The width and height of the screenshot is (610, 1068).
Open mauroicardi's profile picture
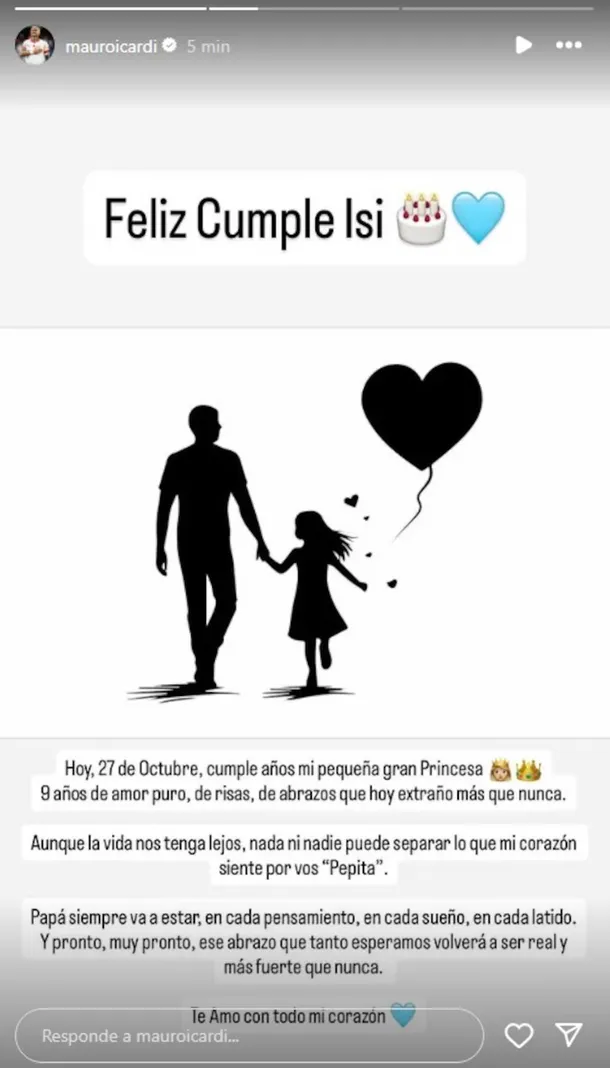pyautogui.click(x=34, y=45)
